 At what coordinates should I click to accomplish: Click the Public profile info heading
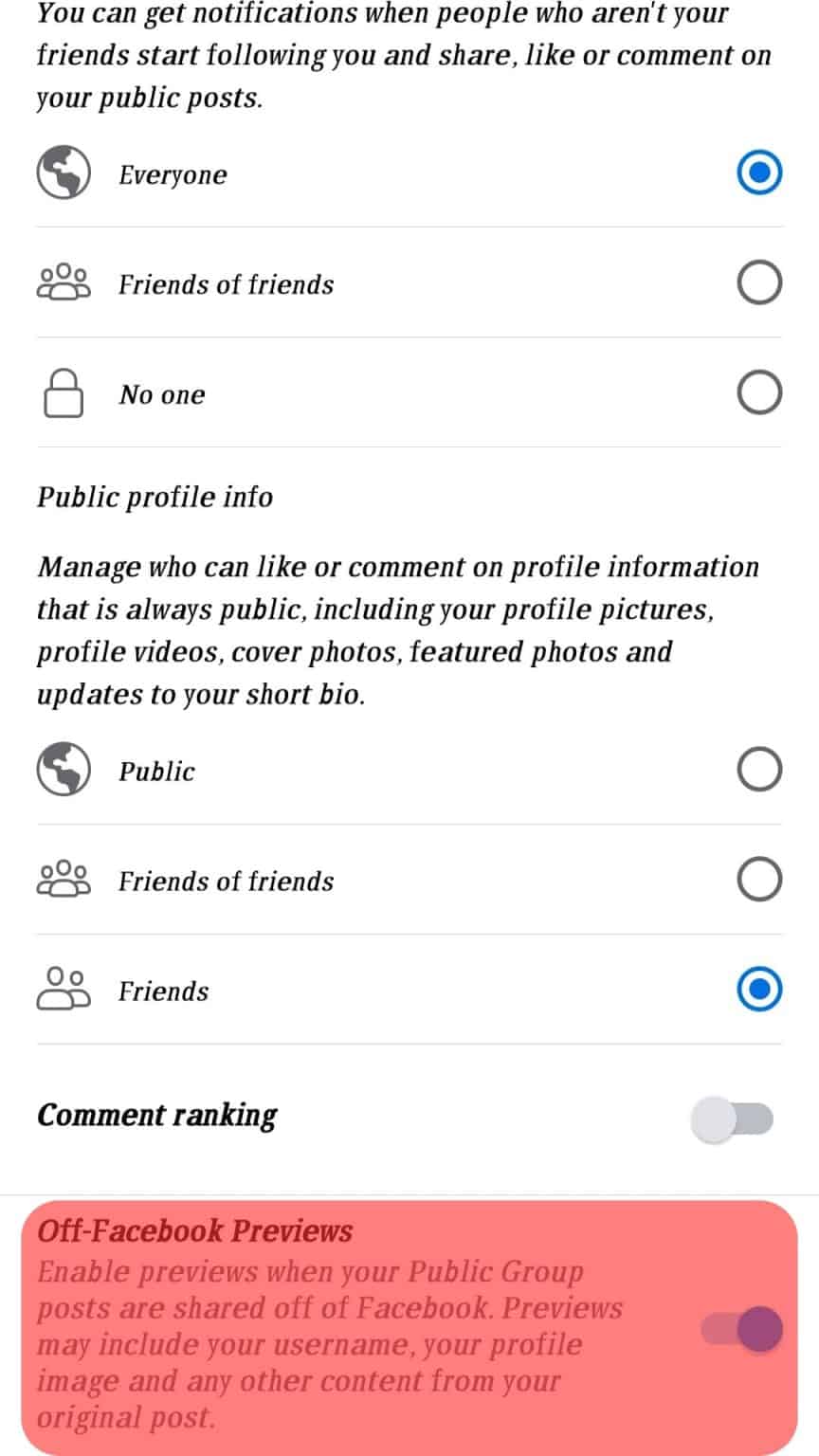coord(155,497)
